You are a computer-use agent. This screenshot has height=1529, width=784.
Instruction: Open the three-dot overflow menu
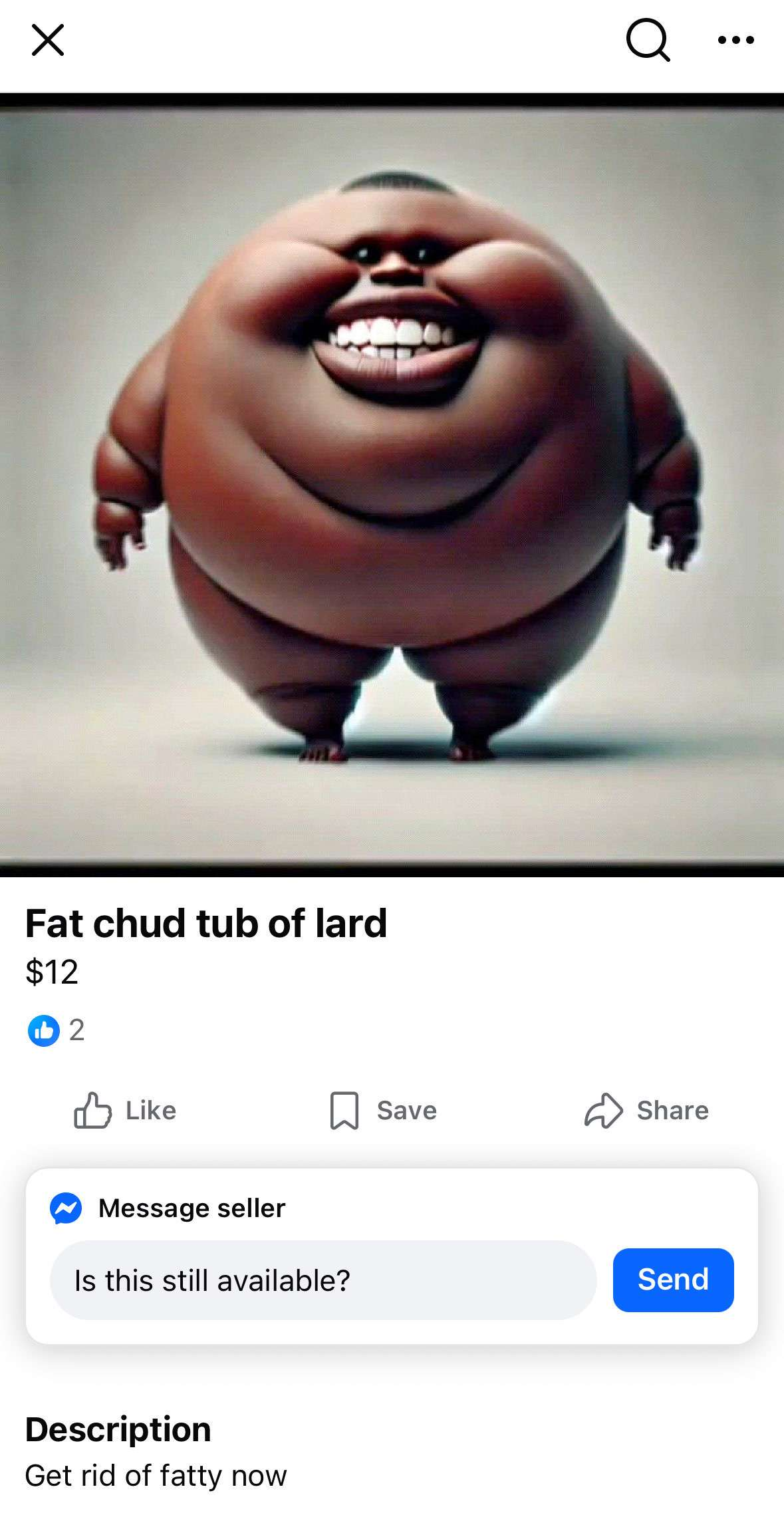736,40
